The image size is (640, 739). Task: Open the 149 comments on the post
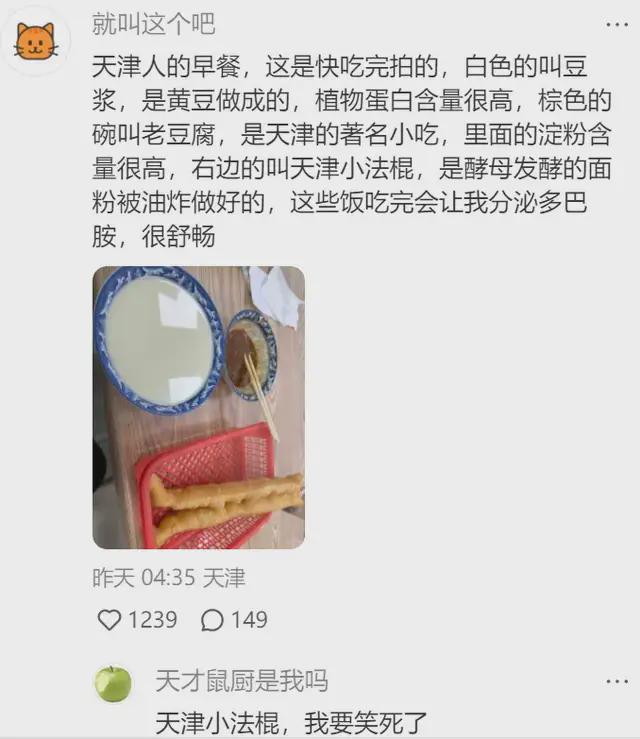212,620
